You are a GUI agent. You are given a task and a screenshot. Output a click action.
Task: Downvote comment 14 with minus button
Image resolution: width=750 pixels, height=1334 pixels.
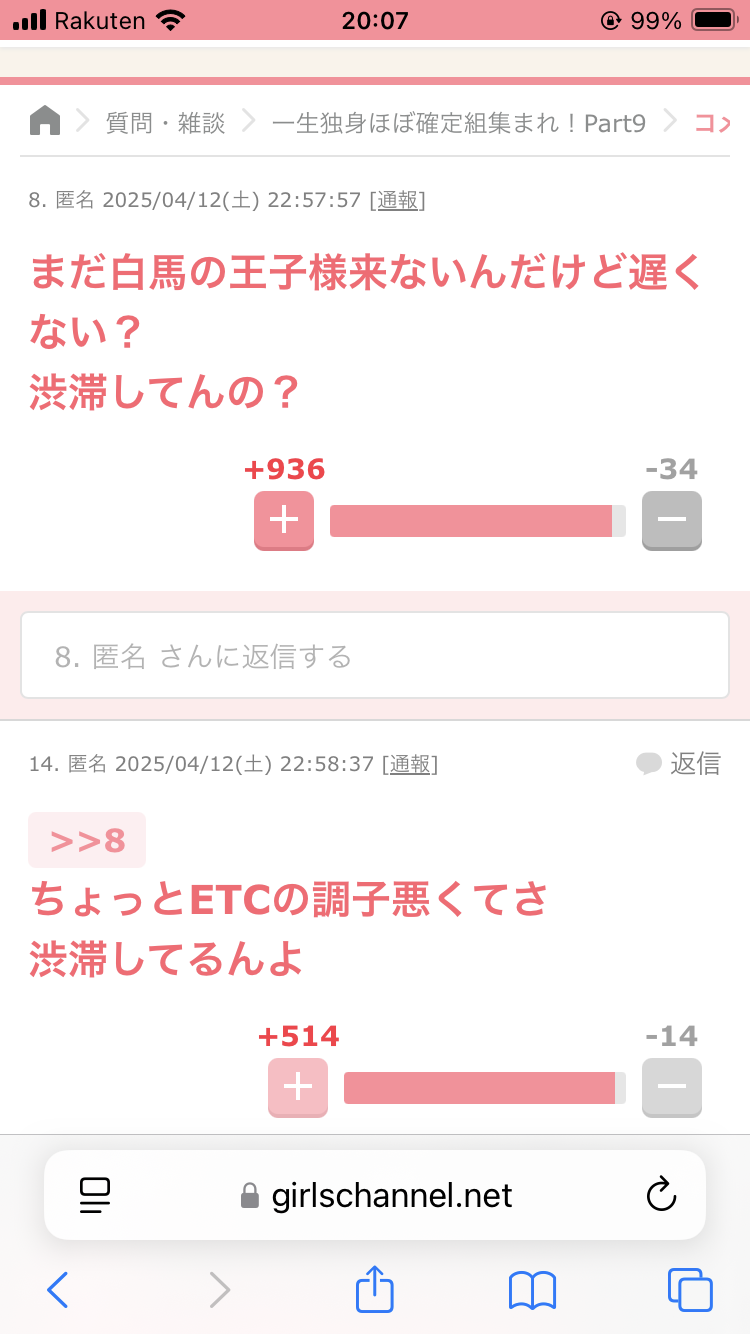point(672,1087)
